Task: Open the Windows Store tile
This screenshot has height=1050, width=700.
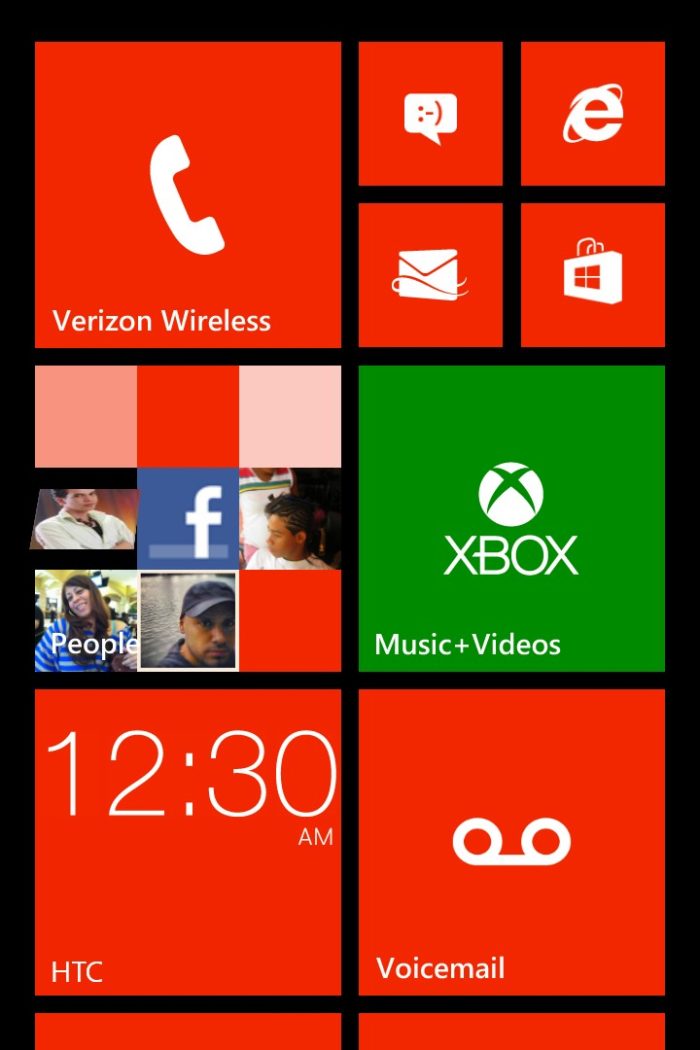Action: tap(592, 275)
